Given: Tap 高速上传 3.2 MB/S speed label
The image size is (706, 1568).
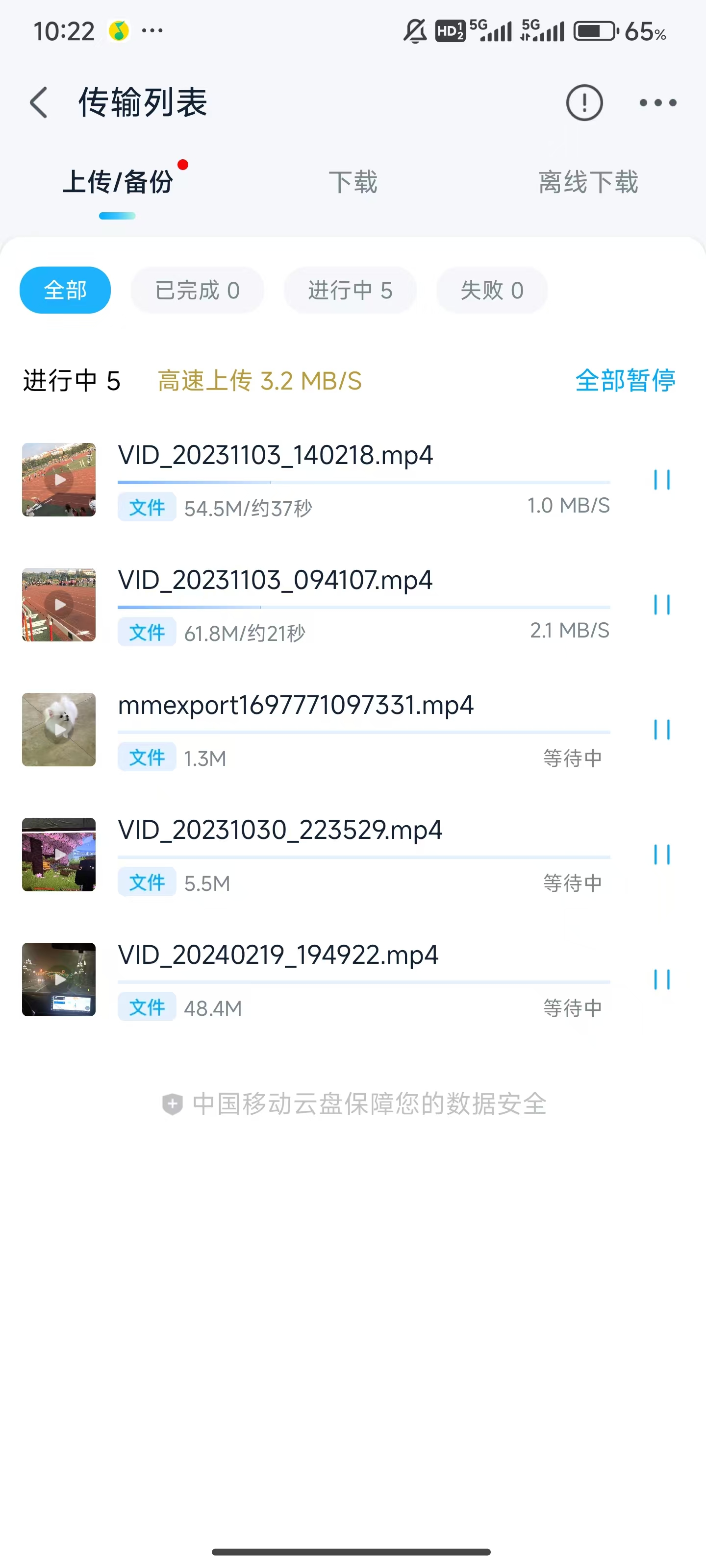Looking at the screenshot, I should 259,381.
